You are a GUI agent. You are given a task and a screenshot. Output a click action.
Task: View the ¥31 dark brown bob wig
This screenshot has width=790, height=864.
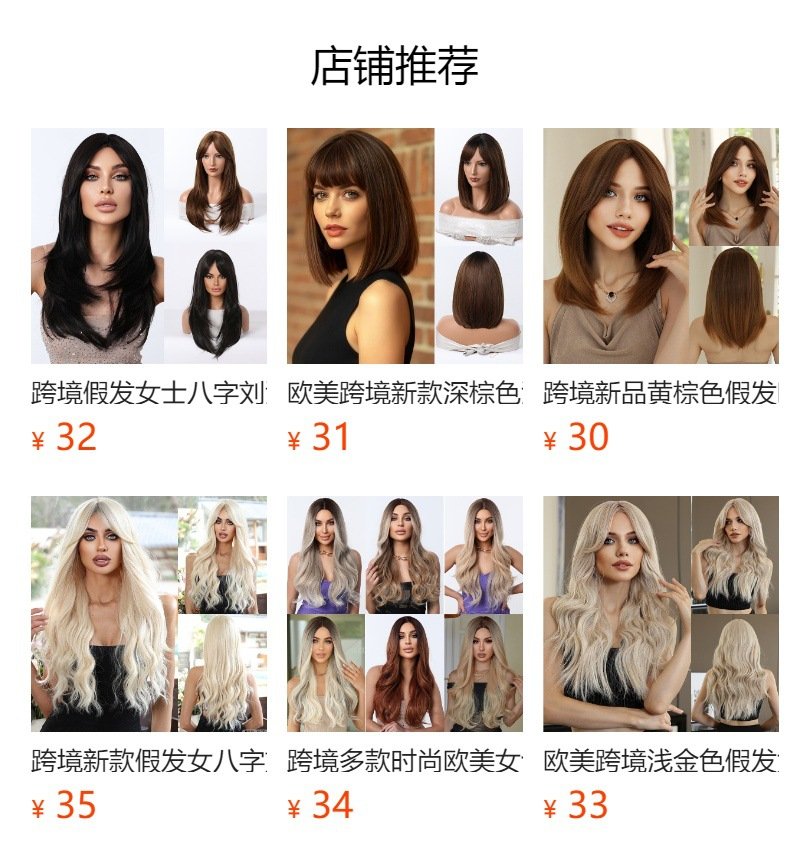pos(405,246)
